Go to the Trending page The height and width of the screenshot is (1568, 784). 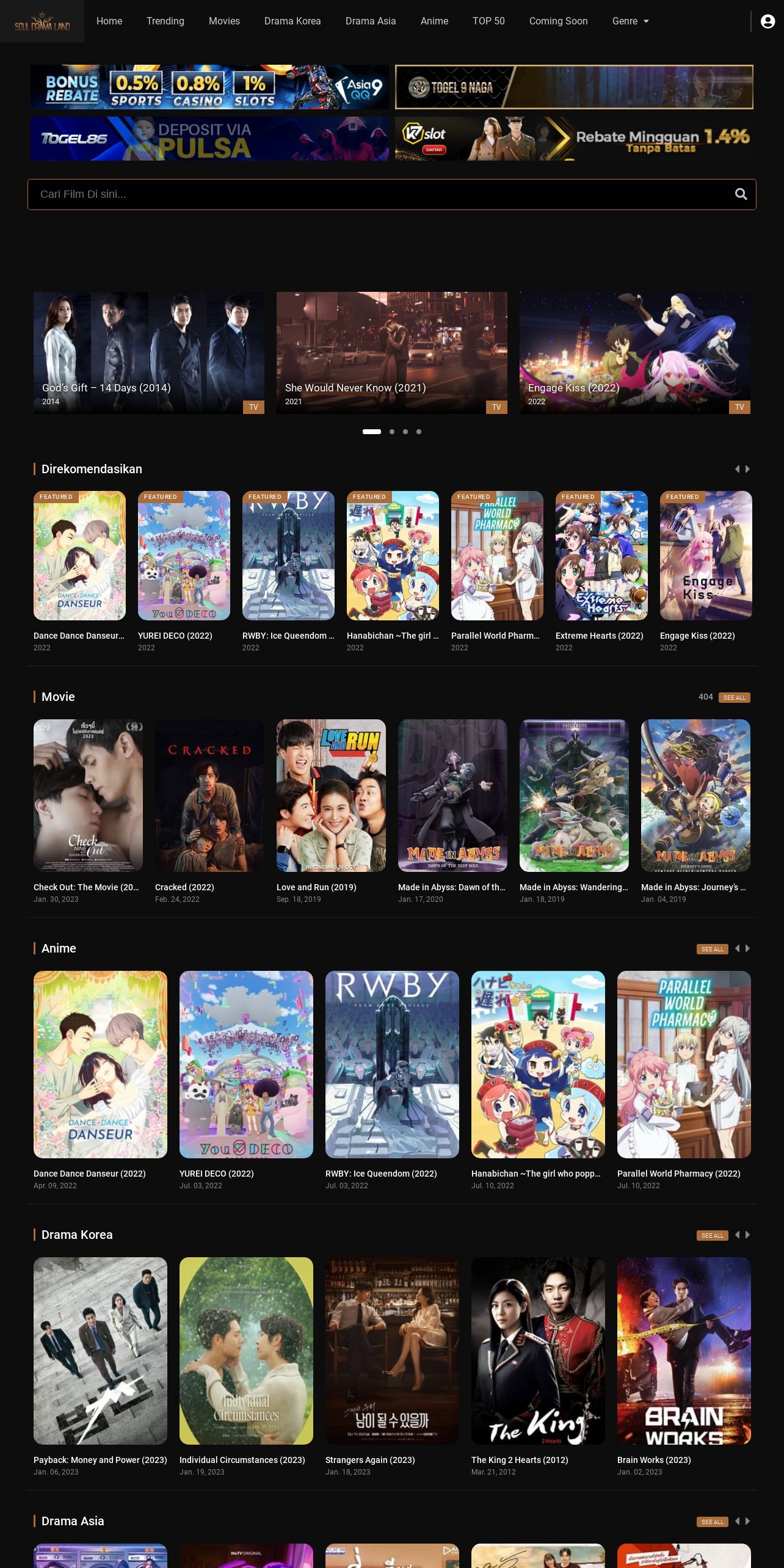(x=165, y=21)
